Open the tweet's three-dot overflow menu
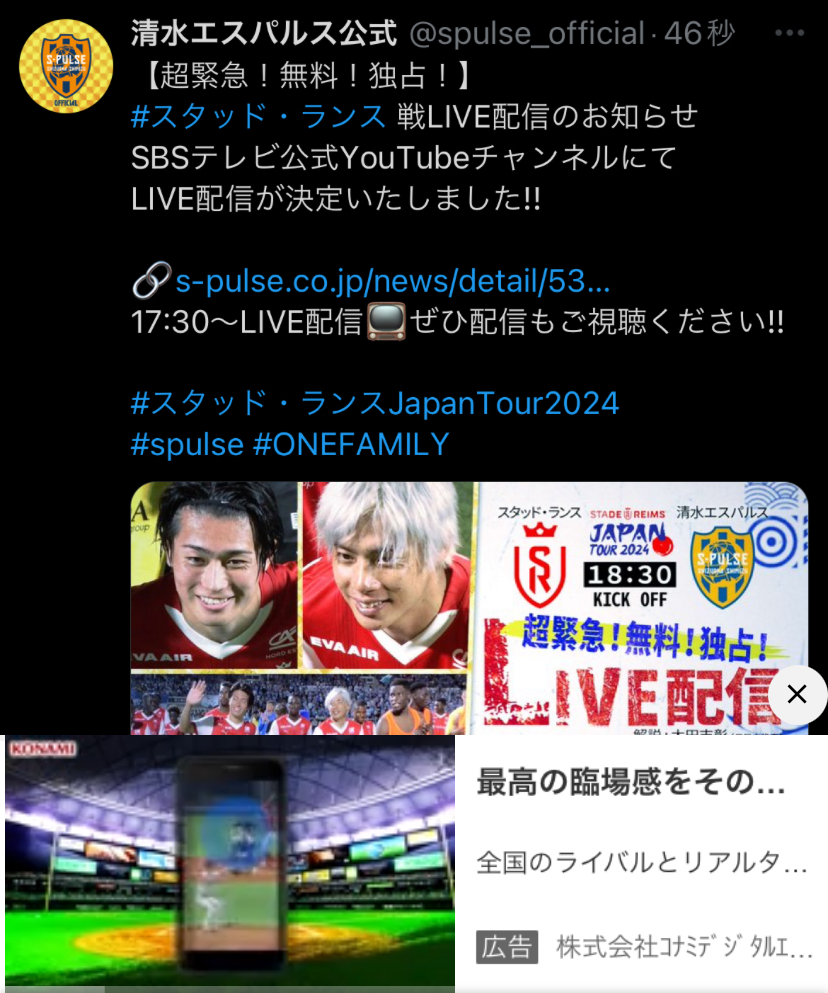The width and height of the screenshot is (828, 993). [789, 33]
